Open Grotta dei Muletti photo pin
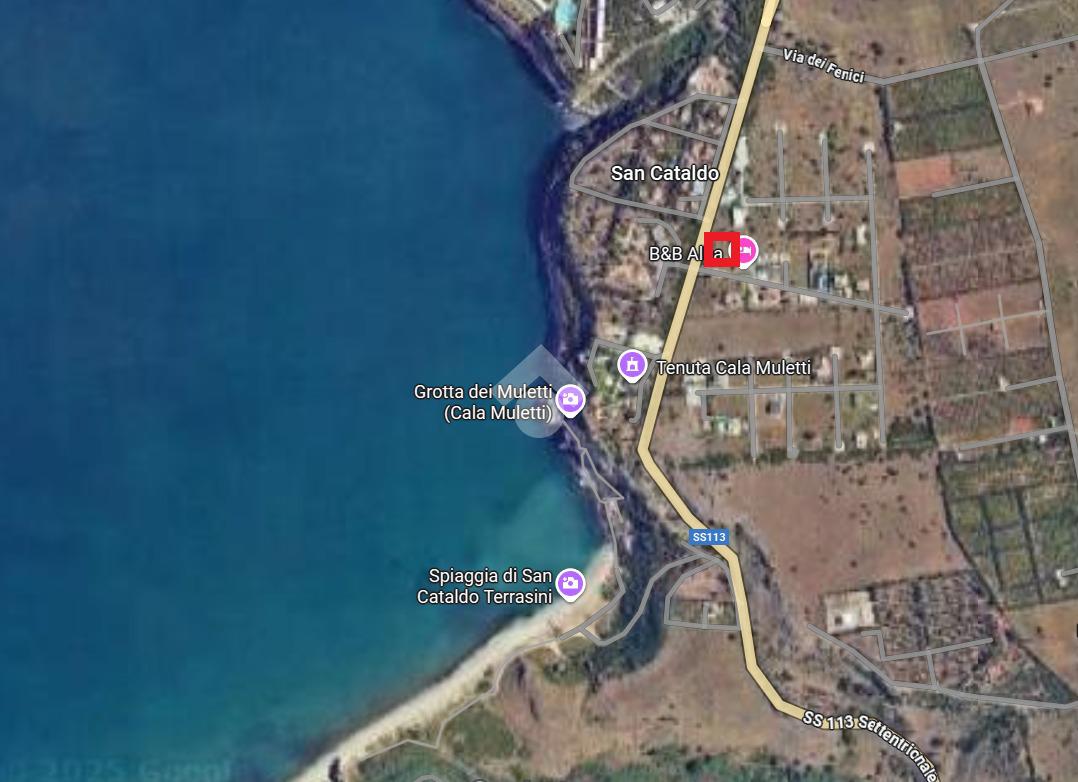 pyautogui.click(x=570, y=400)
